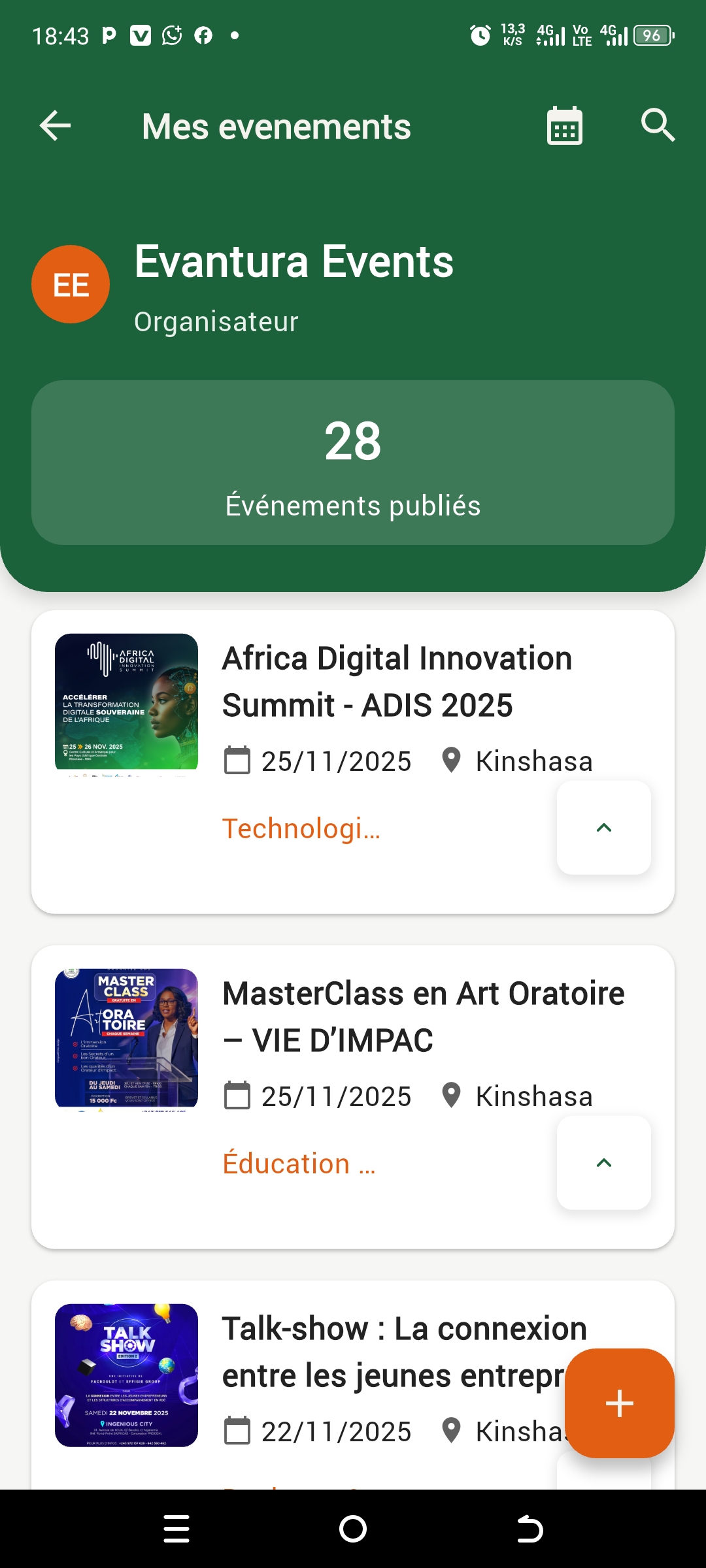Viewport: 706px width, 1568px height.
Task: Open Africa Digital Innovation Summit event card
Action: tap(396, 682)
